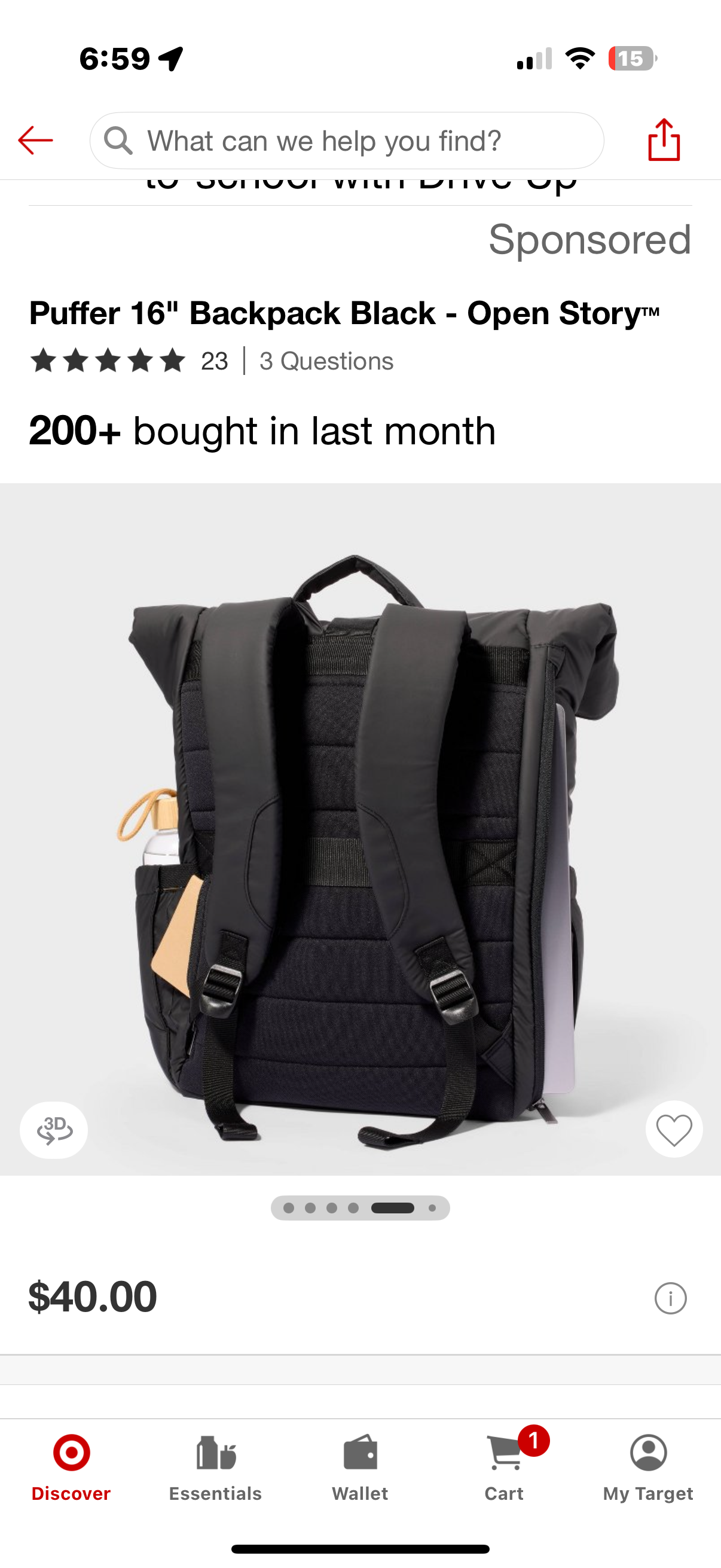The height and width of the screenshot is (1568, 721).
Task: Open the Essentials tab
Action: (x=215, y=1468)
